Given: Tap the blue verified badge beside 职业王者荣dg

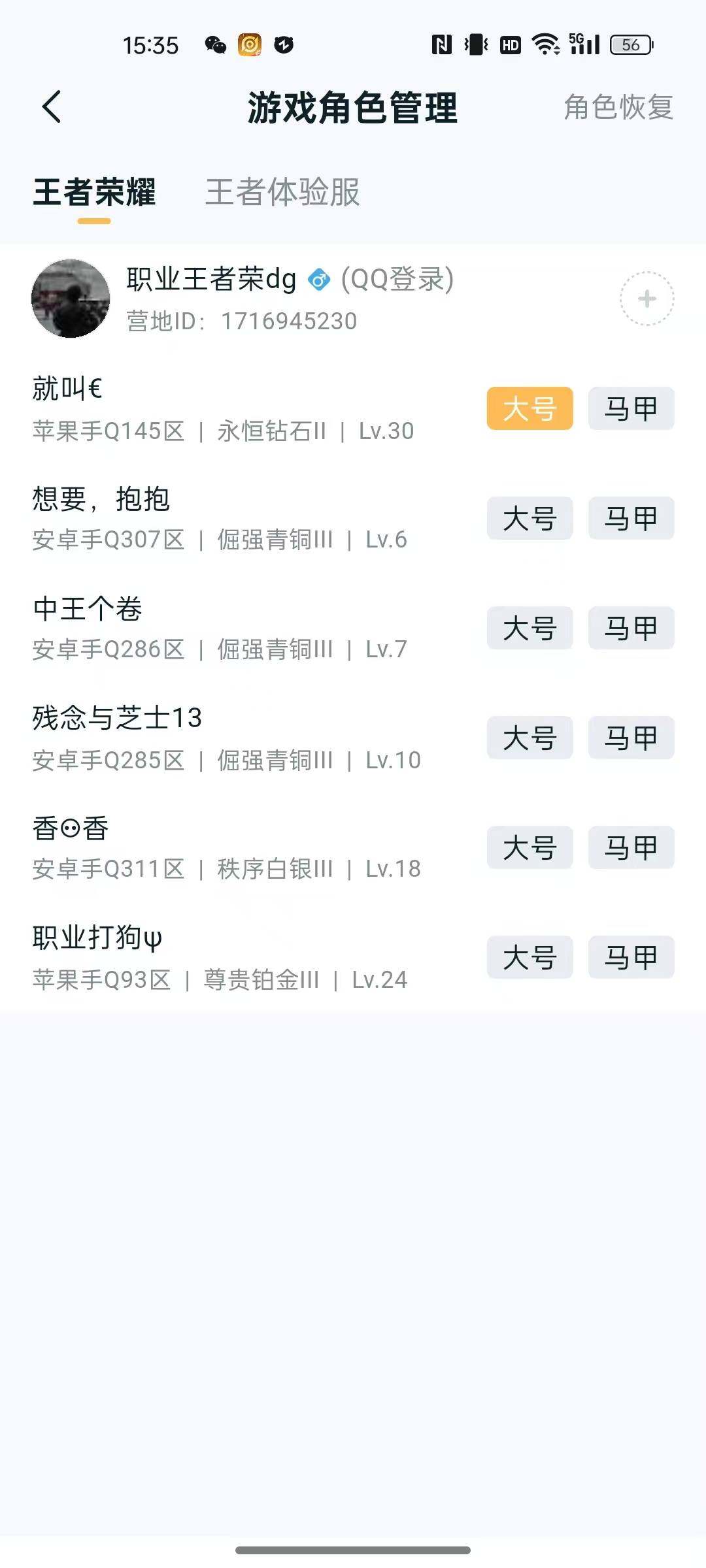Looking at the screenshot, I should click(318, 280).
